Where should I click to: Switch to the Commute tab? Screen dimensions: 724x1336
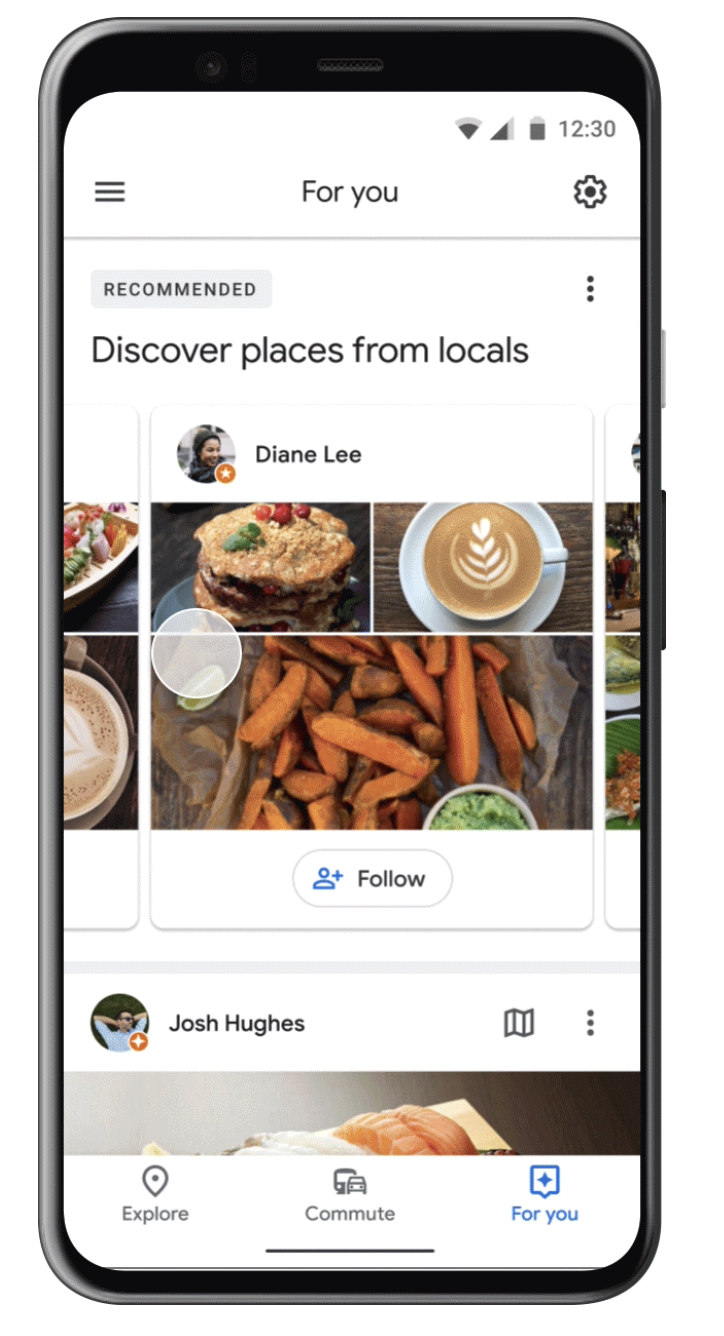(350, 1195)
